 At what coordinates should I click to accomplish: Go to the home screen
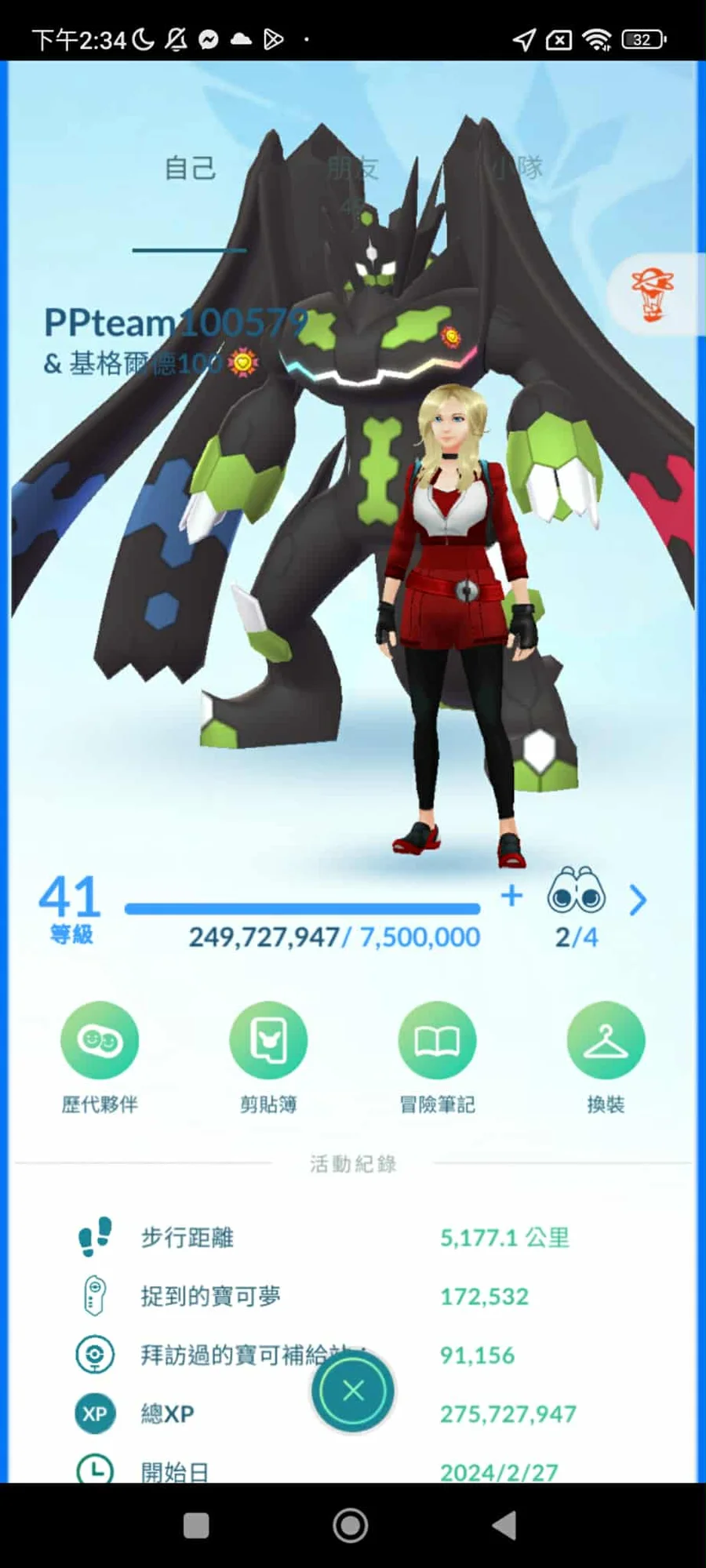[351, 1526]
